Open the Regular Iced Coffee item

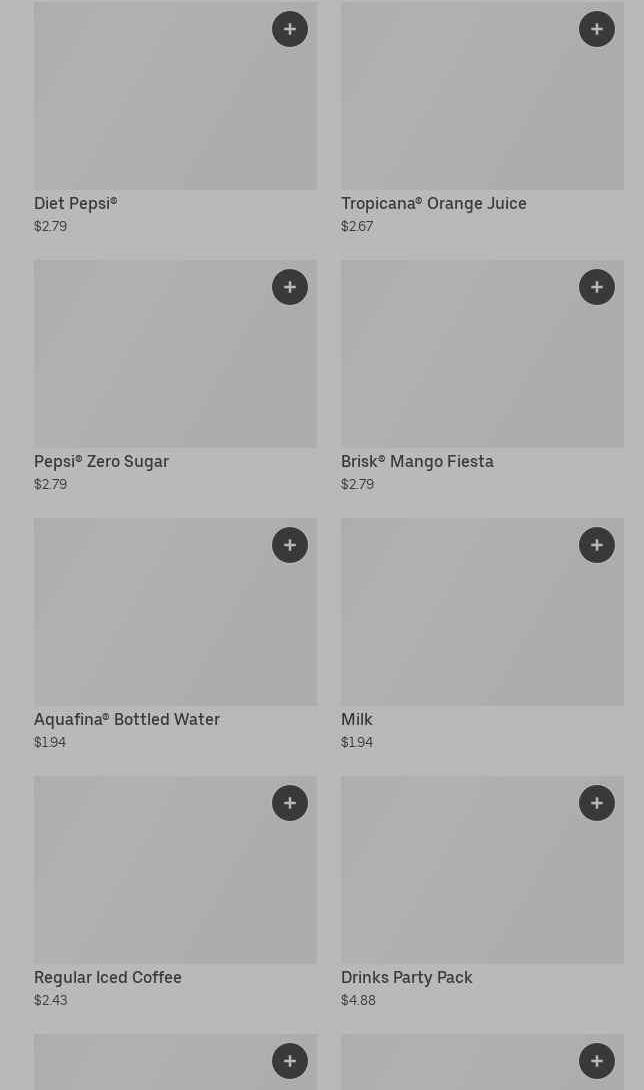[175, 892]
